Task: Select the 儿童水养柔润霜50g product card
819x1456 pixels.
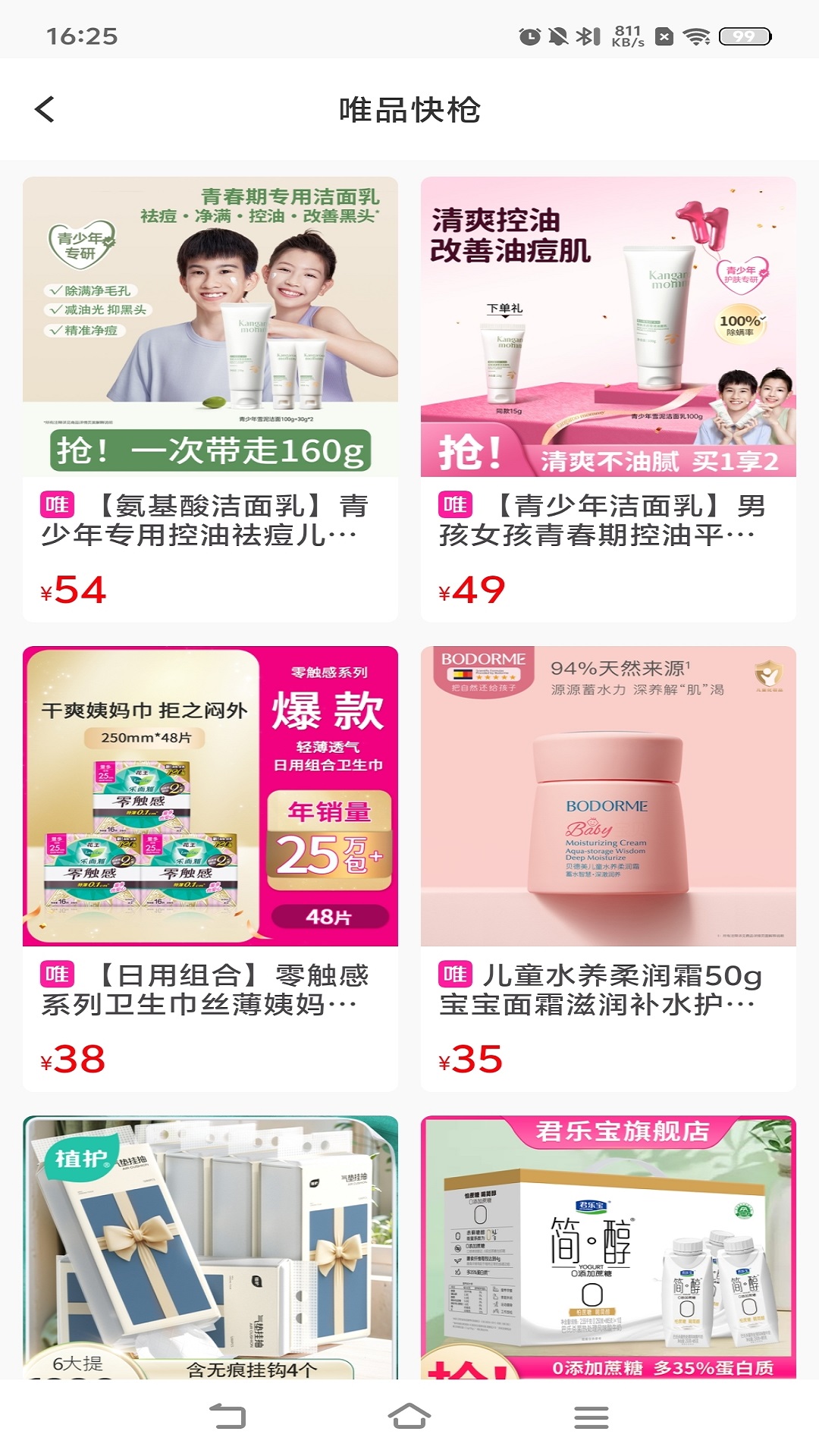Action: [608, 868]
